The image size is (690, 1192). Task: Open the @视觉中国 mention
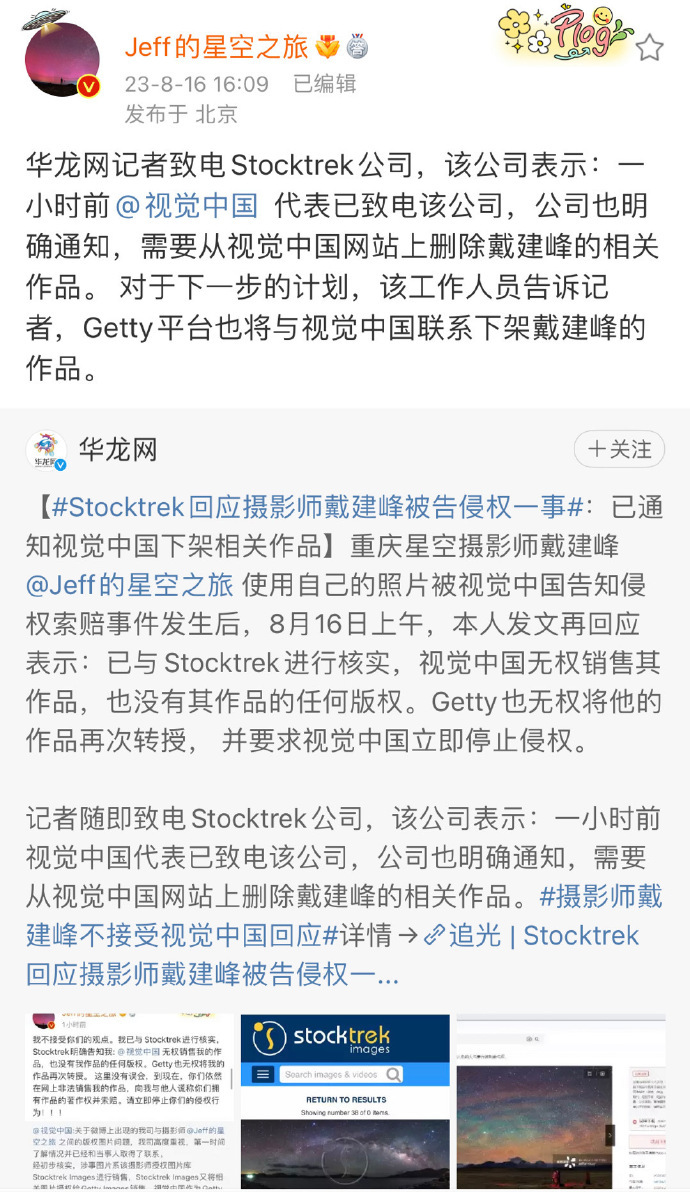pos(188,205)
